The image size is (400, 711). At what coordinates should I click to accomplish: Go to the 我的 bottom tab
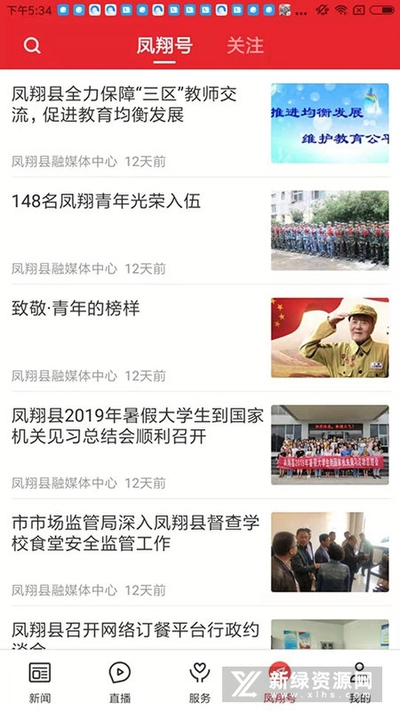pos(360,683)
